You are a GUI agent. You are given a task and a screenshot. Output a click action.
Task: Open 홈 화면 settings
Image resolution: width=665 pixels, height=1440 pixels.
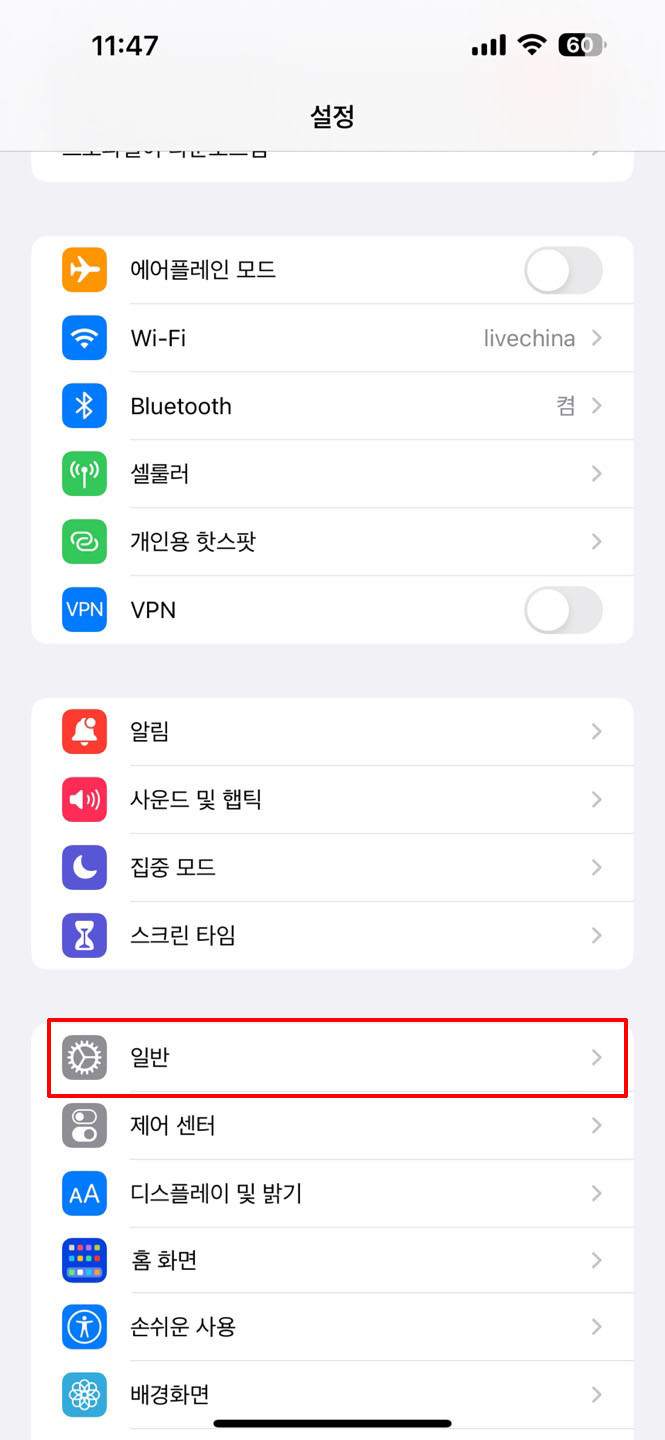click(332, 1260)
